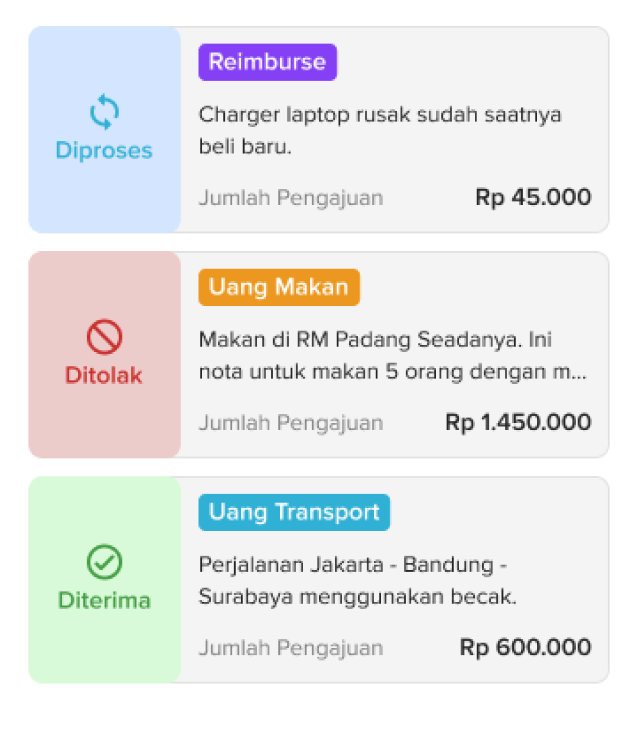Screen dimensions: 638x733
Task: Open the Reimburse claim for Rp 45.000
Action: tap(394, 131)
